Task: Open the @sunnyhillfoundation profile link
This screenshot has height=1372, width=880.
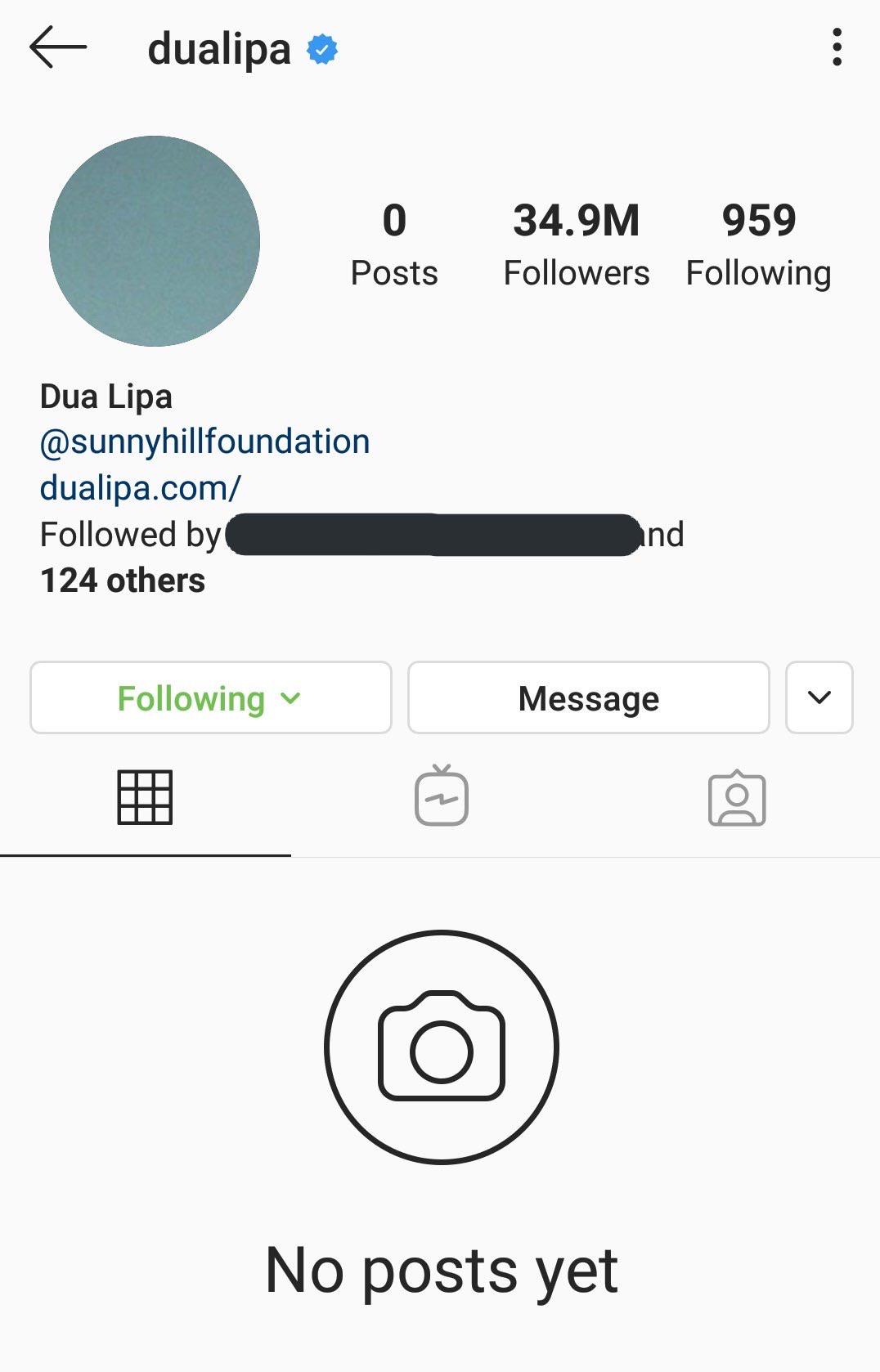Action: point(204,442)
